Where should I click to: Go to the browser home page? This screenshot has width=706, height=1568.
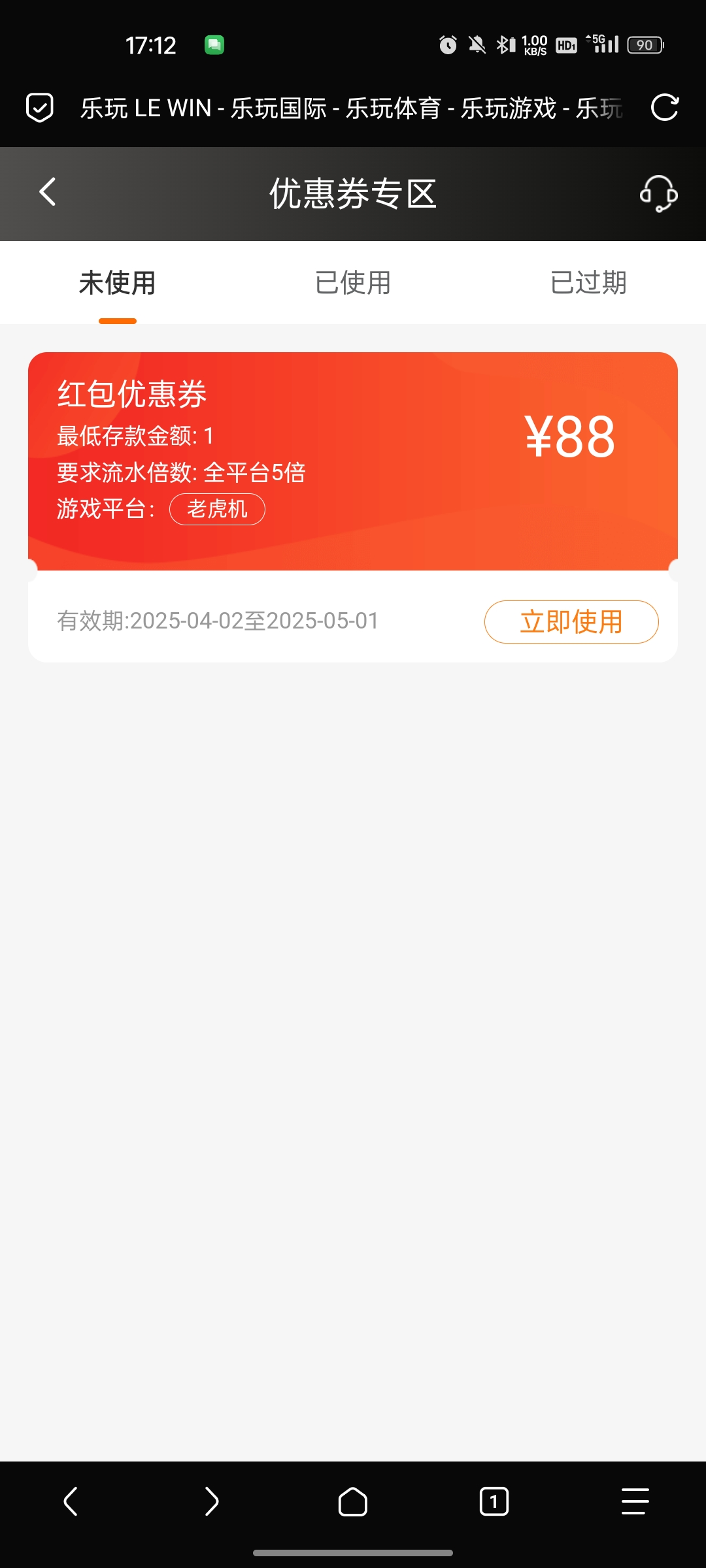coord(353,1501)
